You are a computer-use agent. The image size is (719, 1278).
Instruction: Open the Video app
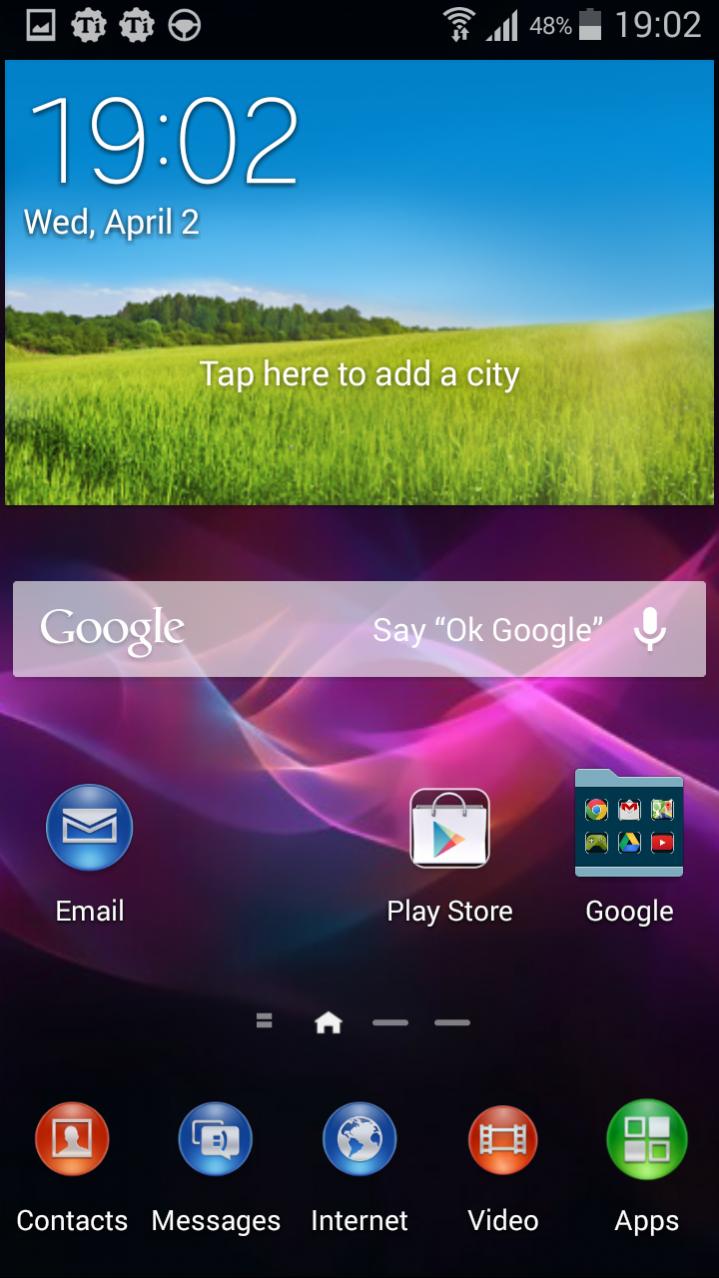[503, 1139]
